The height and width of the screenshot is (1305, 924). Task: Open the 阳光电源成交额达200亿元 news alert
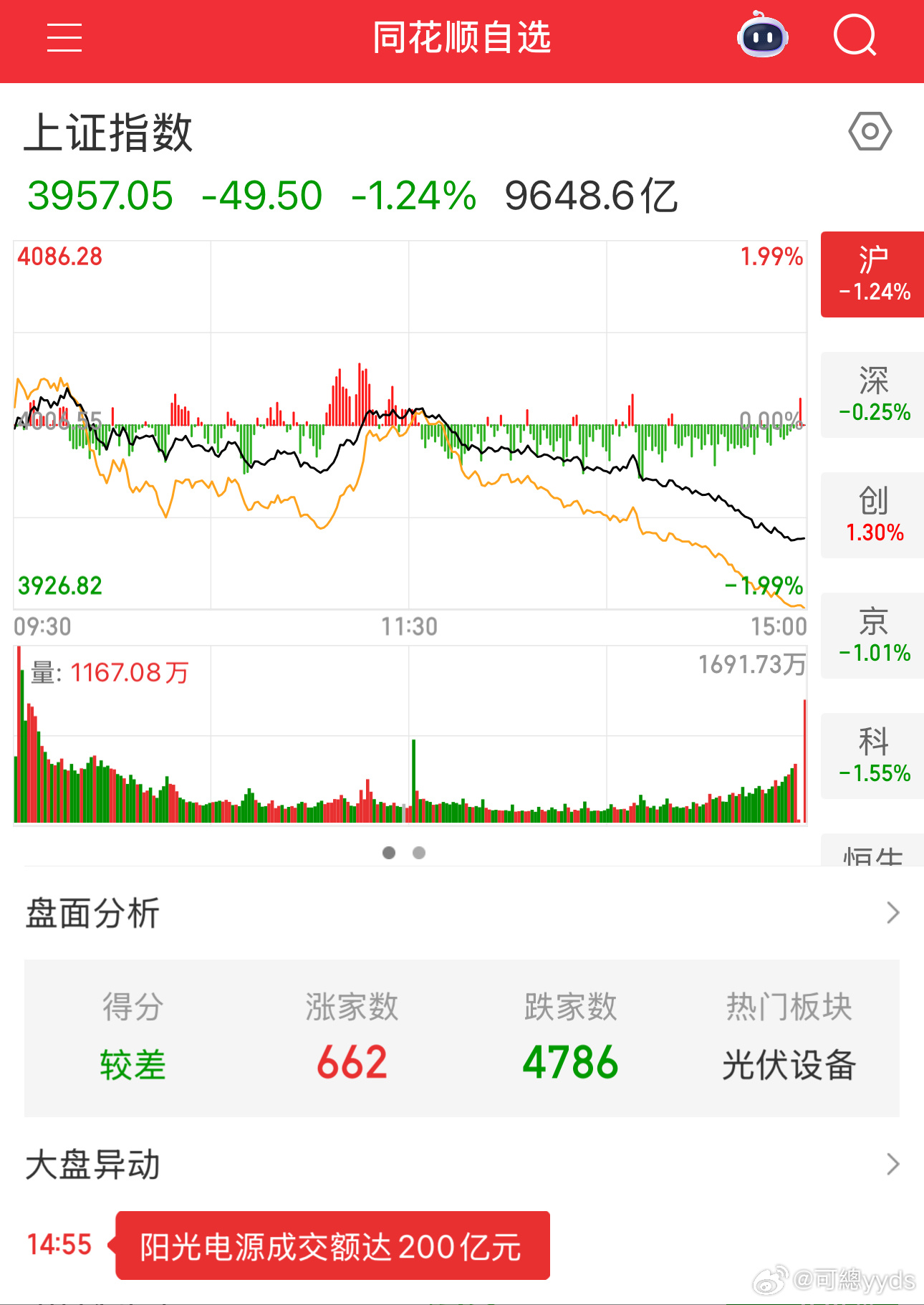click(329, 1246)
